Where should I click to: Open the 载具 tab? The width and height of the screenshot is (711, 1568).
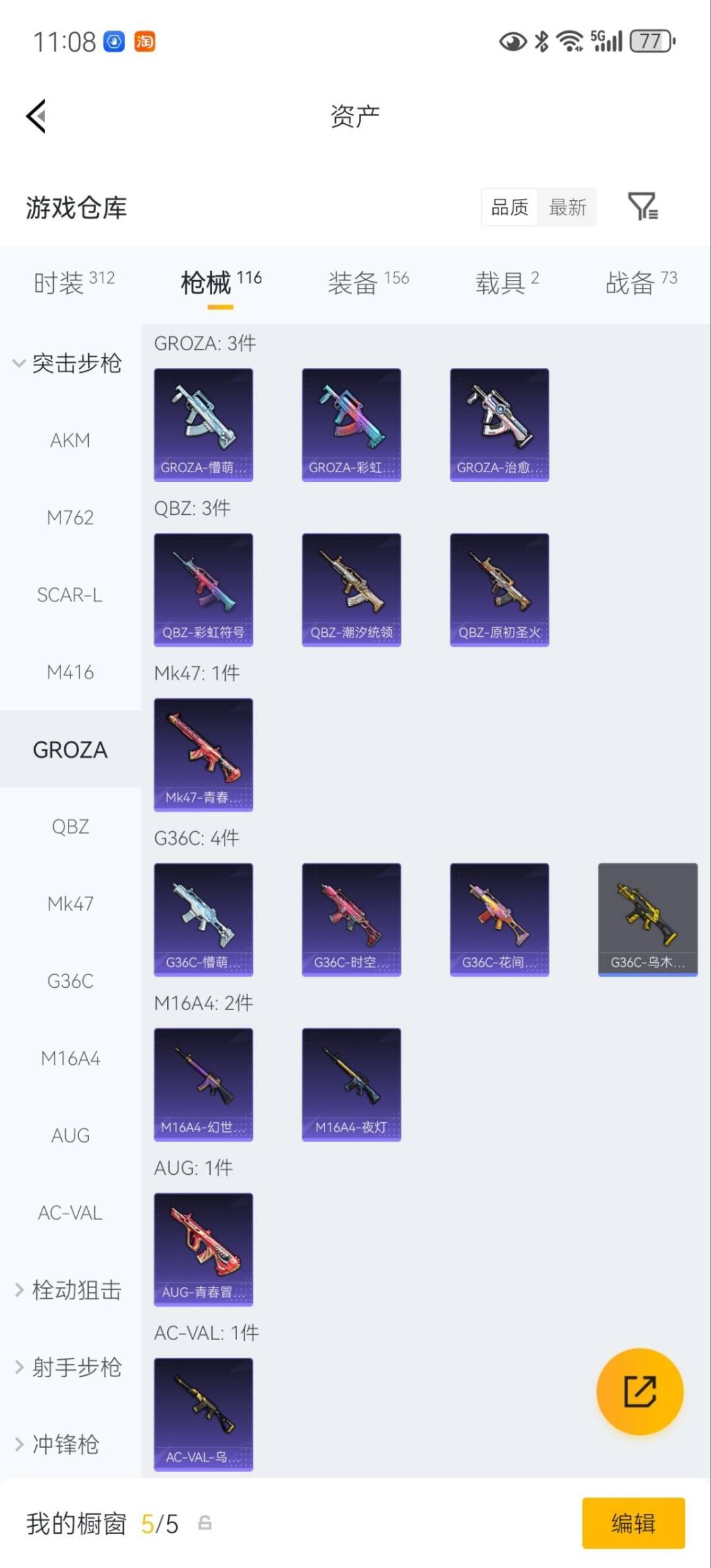(x=506, y=283)
